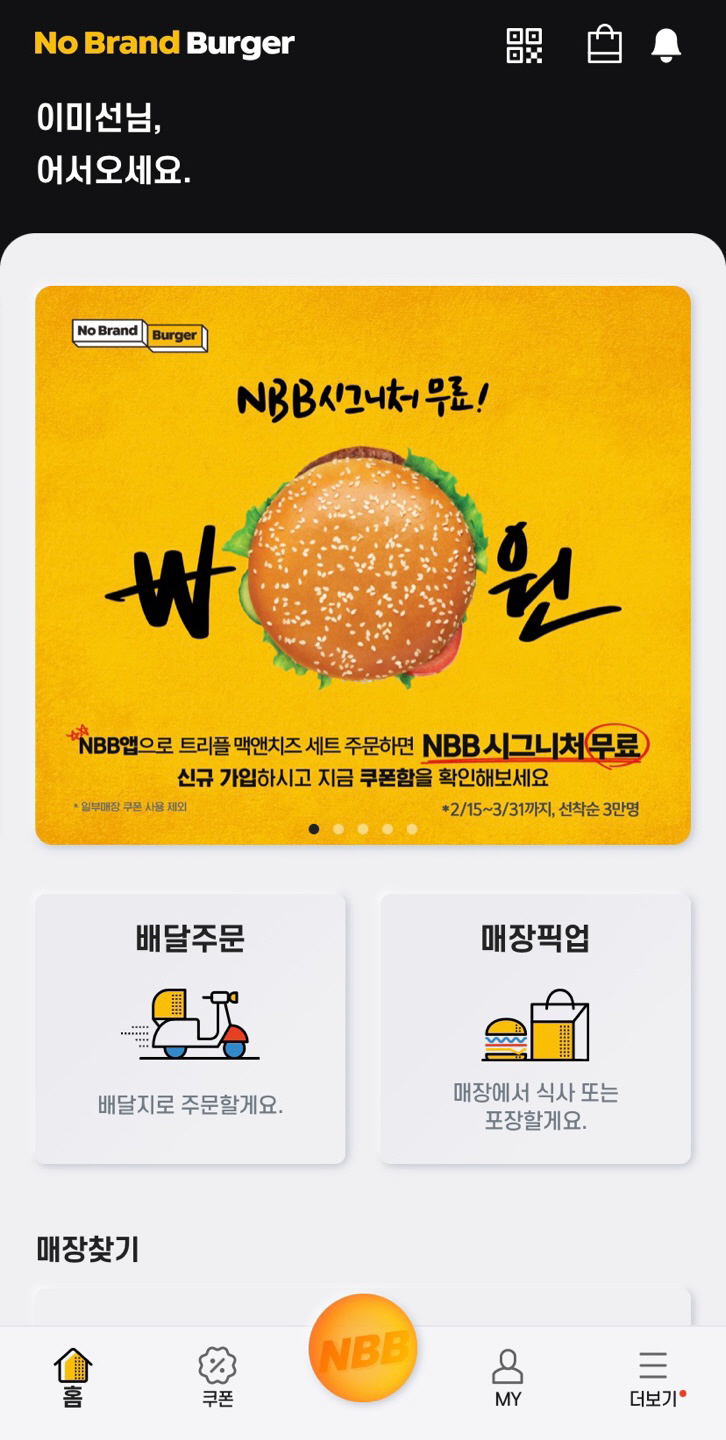Open the 더보기 menu tab
The height and width of the screenshot is (1440, 726).
(653, 1378)
